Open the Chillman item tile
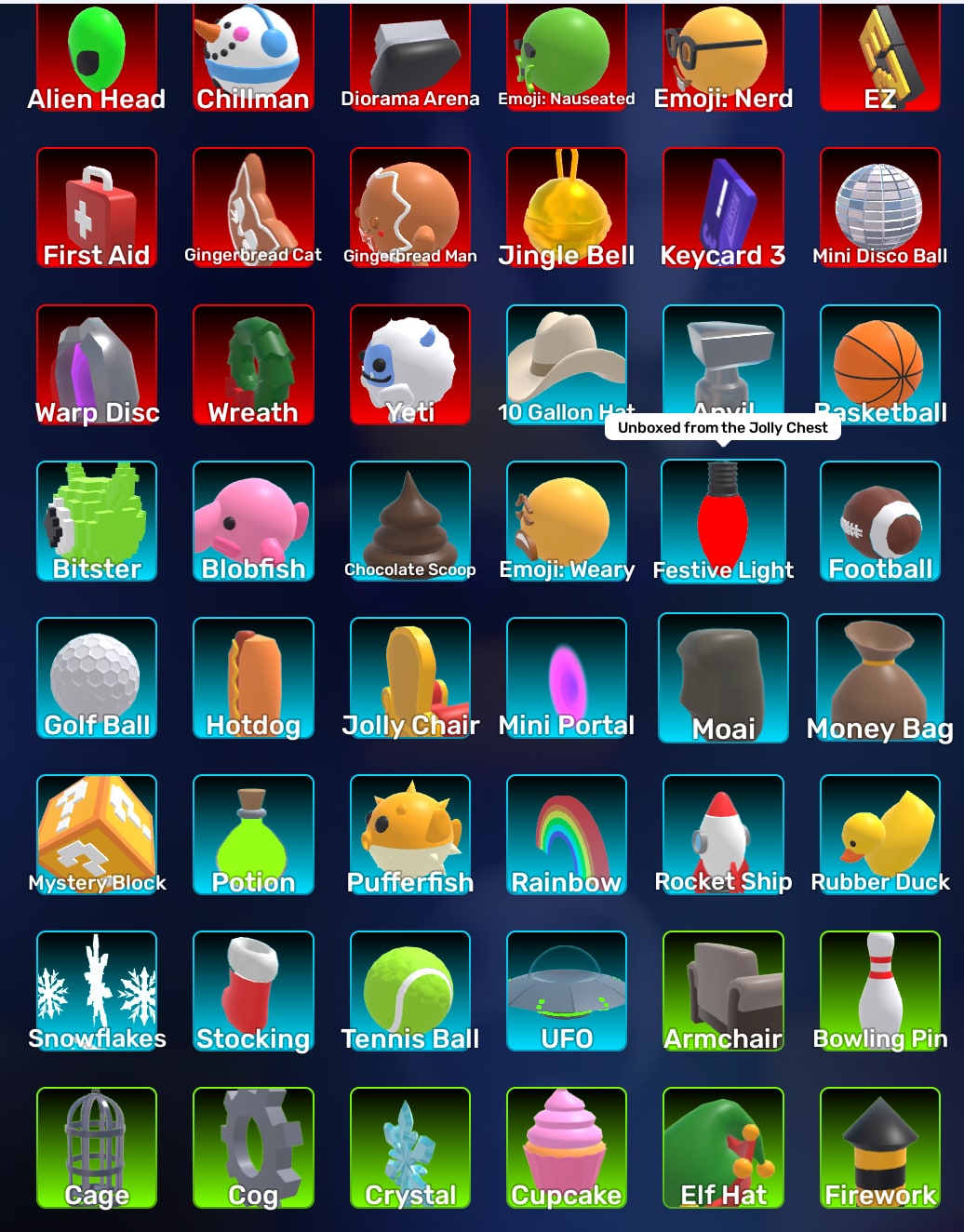 [253, 58]
